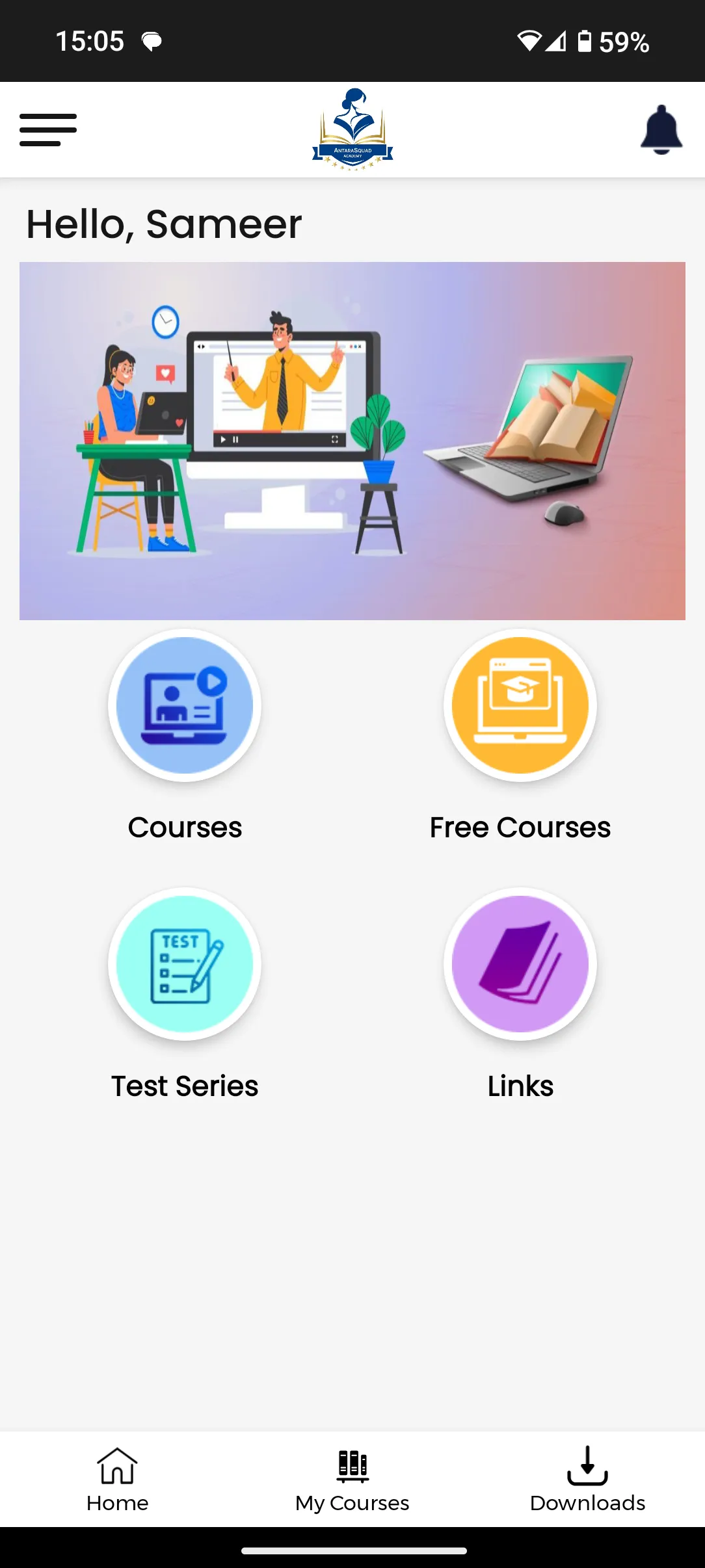Open the notification bell
705x1568 pixels.
[x=661, y=129]
